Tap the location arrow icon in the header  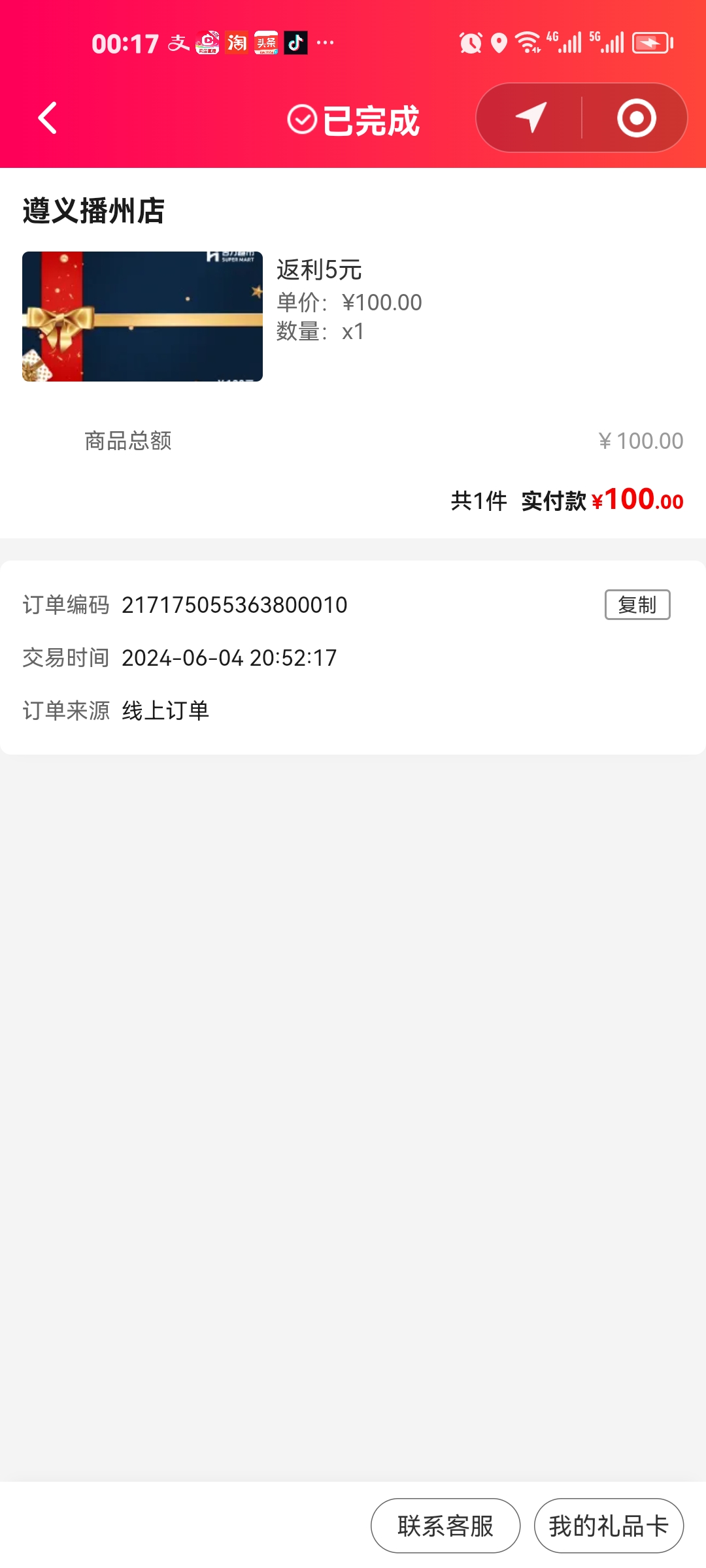coord(531,118)
